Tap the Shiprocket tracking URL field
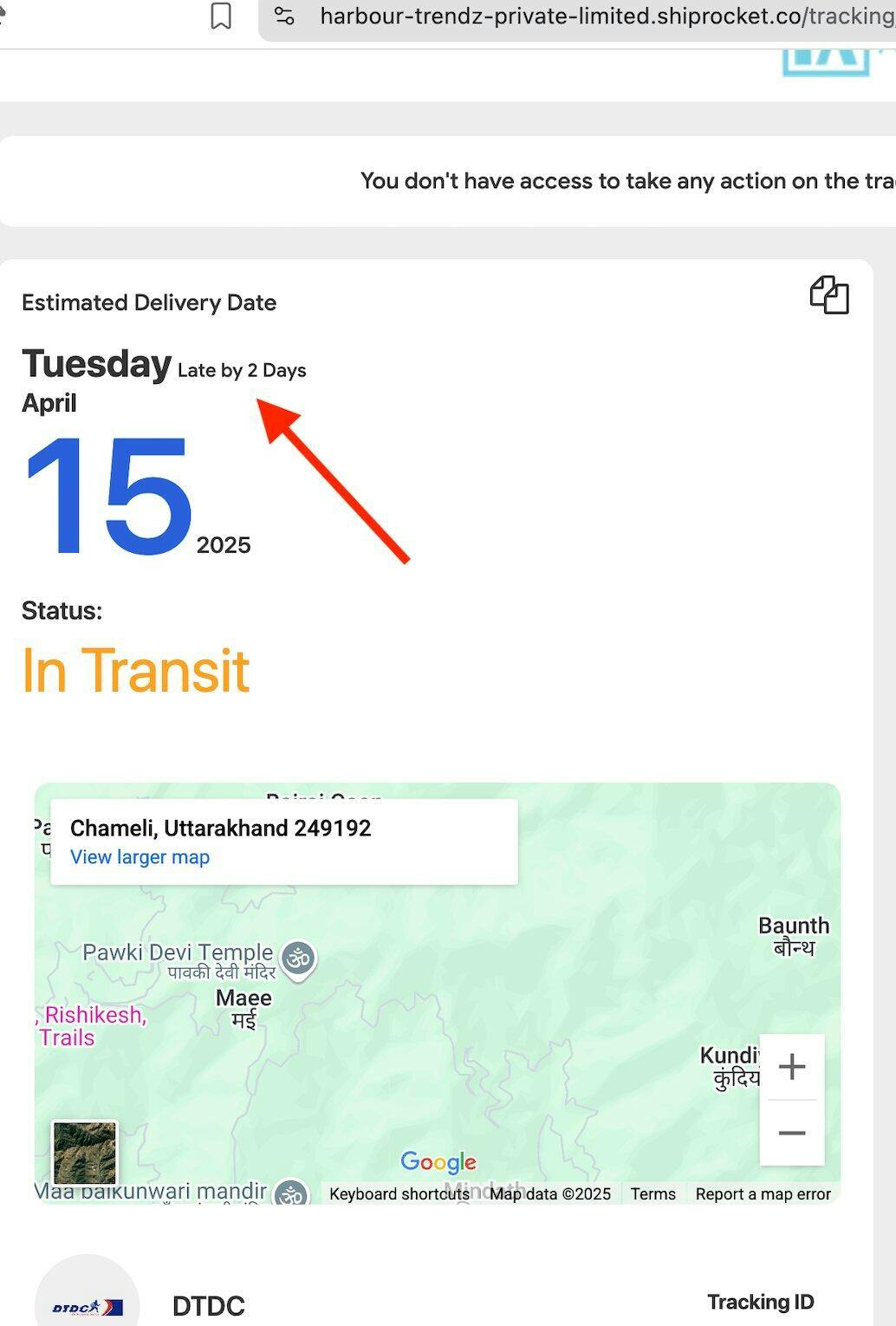This screenshot has width=896, height=1326. pyautogui.click(x=598, y=16)
